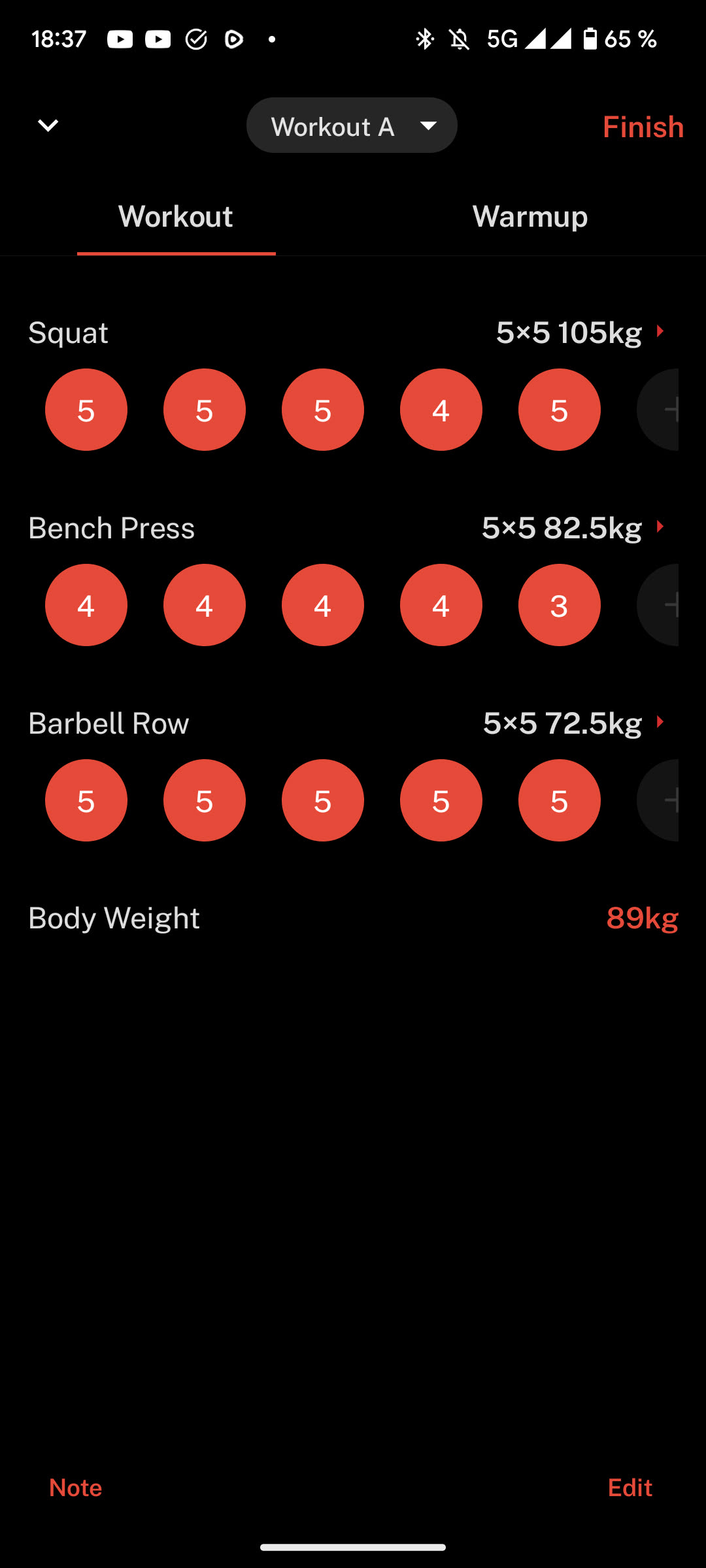Add another set to Squat
This screenshot has height=1568, width=706.
point(660,410)
